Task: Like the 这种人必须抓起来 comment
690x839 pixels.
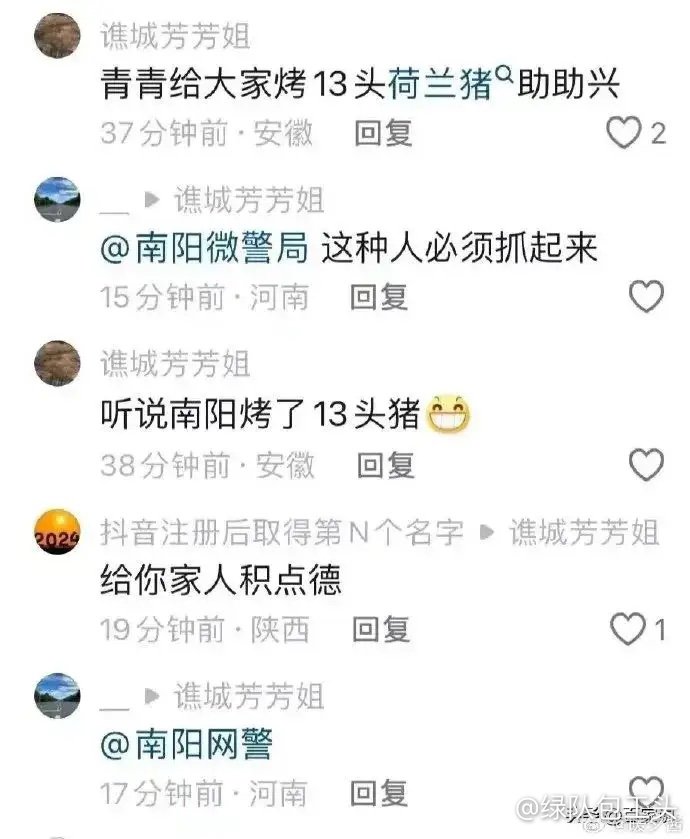Action: pos(646,296)
